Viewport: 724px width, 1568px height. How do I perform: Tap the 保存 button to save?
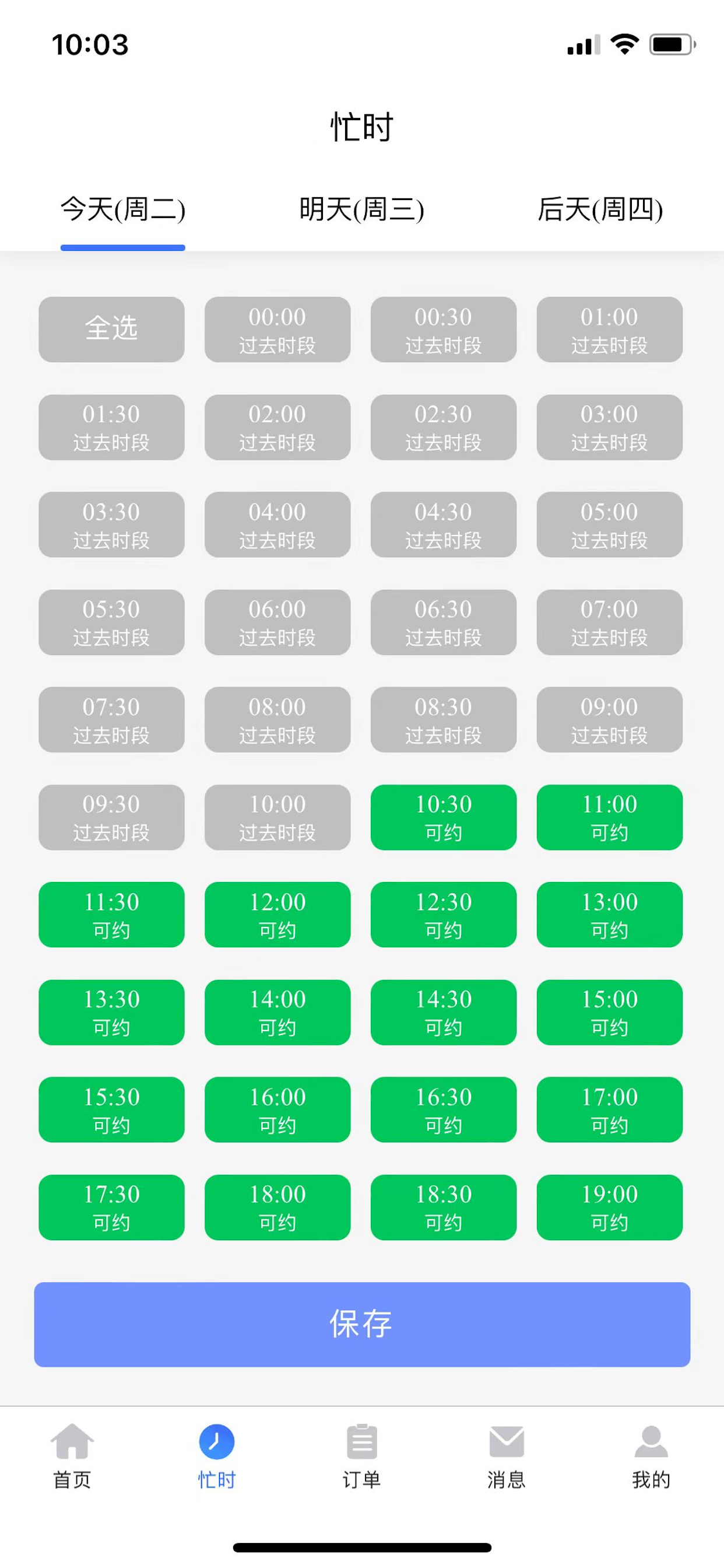click(x=362, y=1325)
